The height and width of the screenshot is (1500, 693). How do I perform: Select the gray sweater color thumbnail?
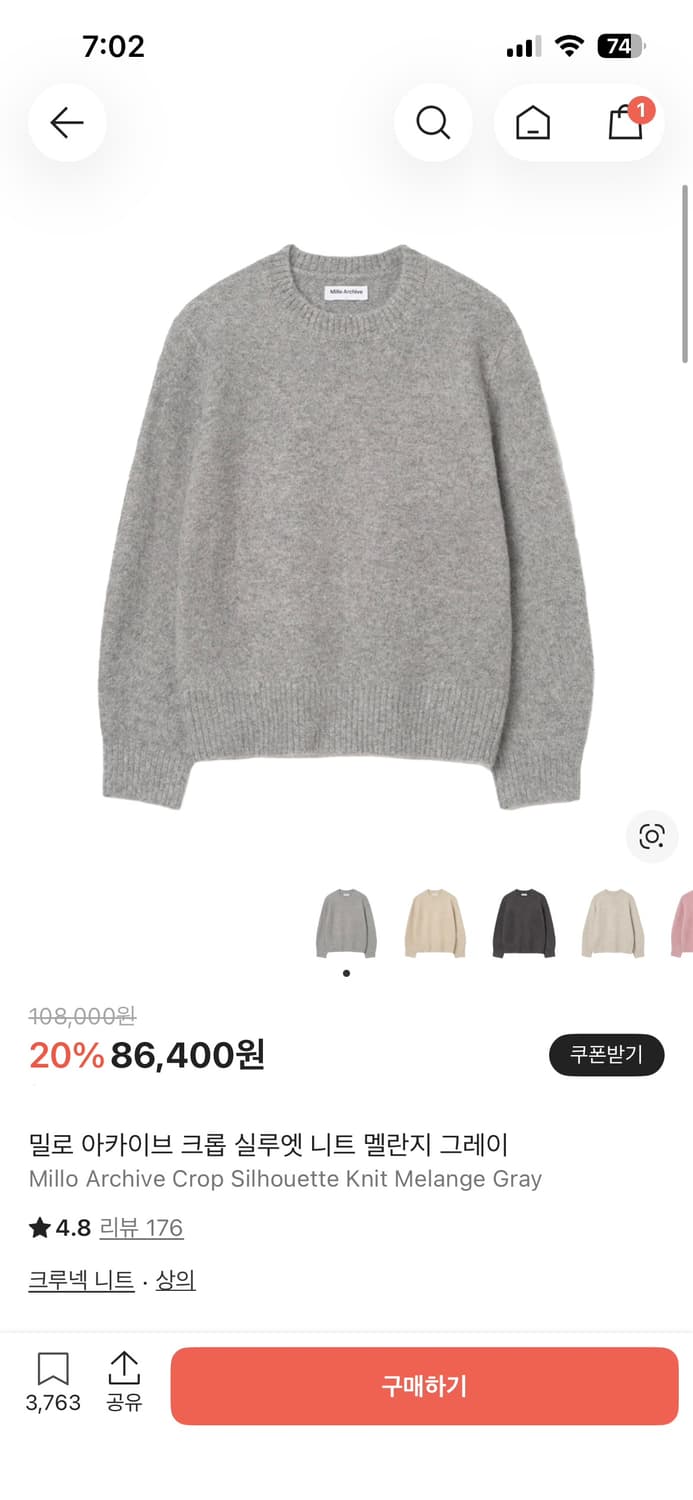click(x=346, y=923)
